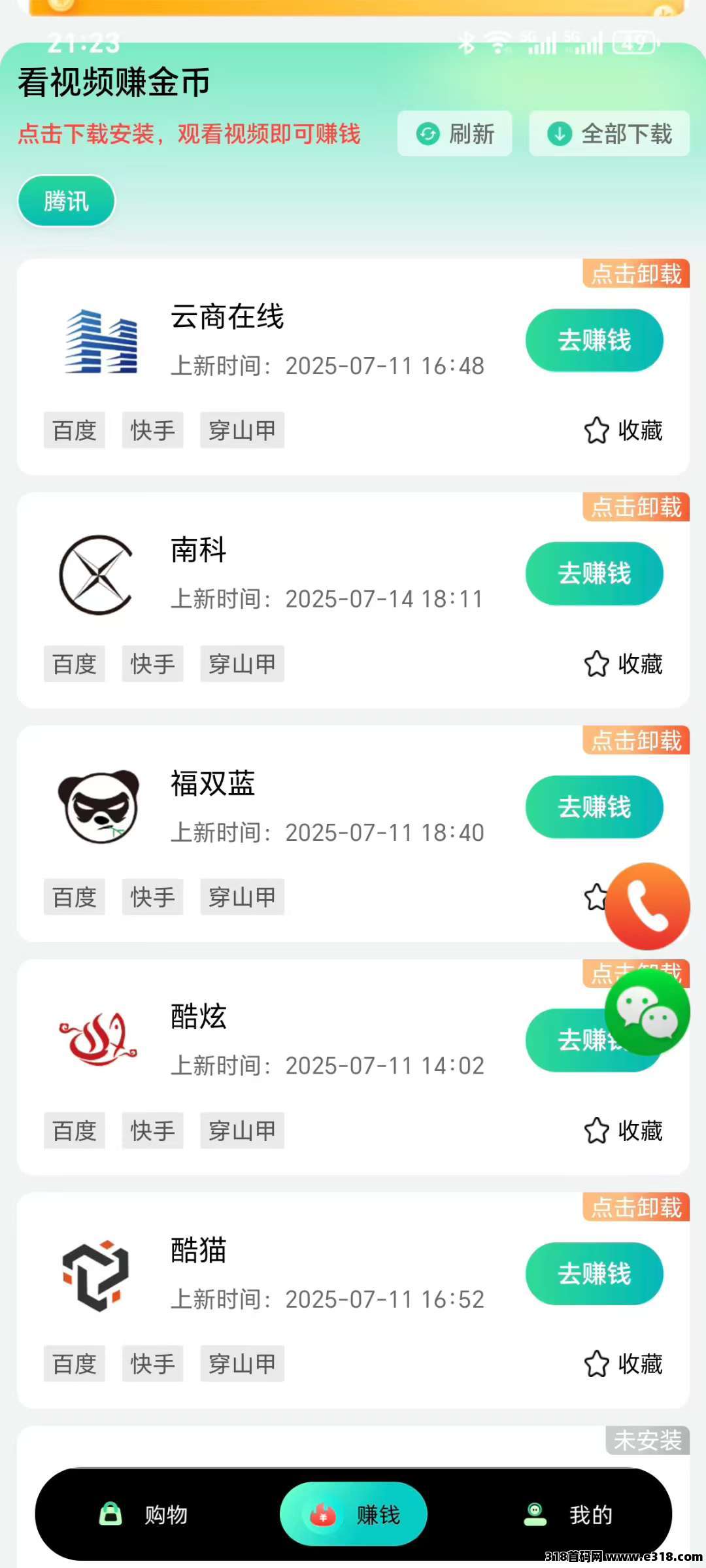The width and height of the screenshot is (706, 1568).
Task: Switch to the 购物 tab
Action: pos(144,1514)
